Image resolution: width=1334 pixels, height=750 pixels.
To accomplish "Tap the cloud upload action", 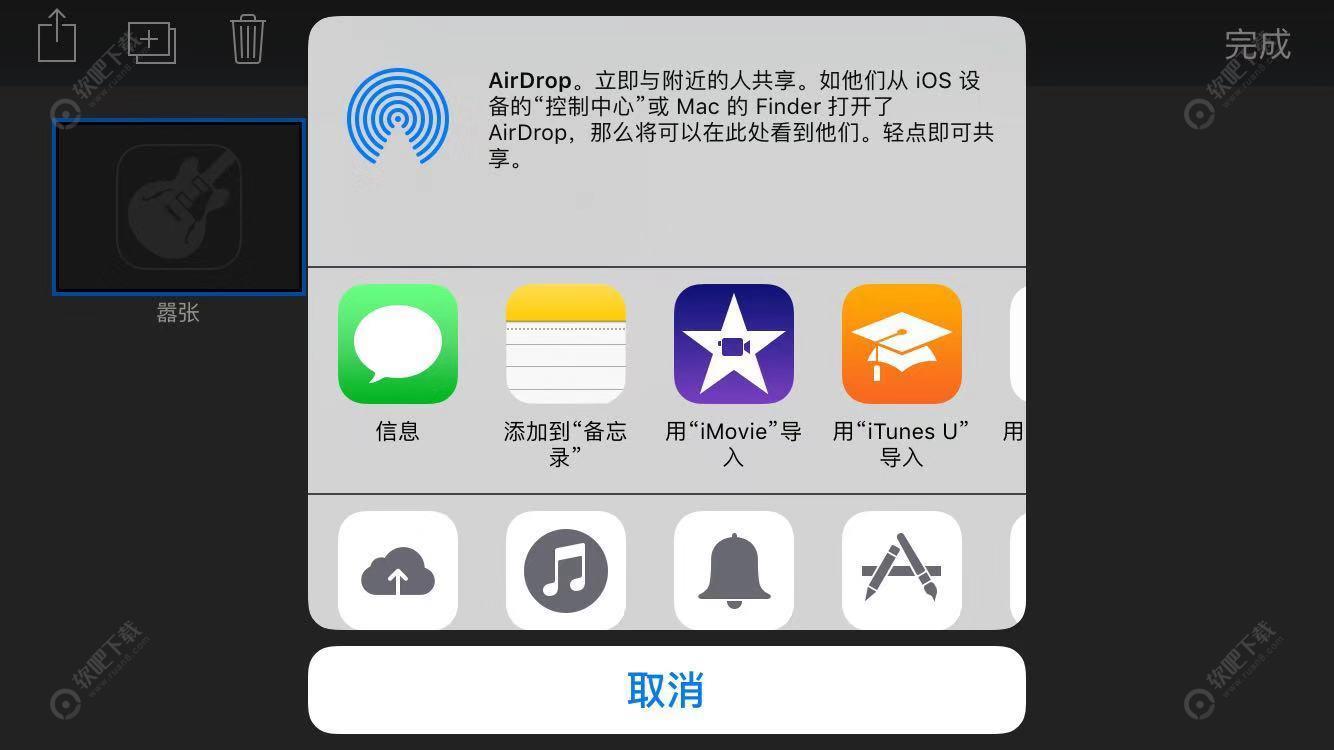I will (398, 570).
